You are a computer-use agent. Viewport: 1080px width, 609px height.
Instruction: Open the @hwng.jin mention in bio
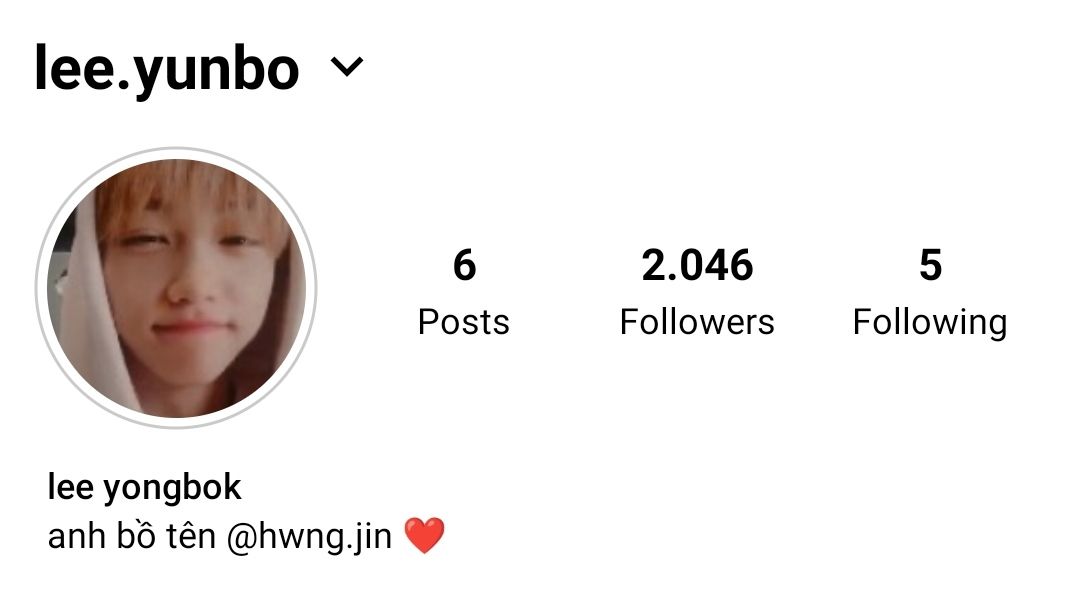click(309, 537)
